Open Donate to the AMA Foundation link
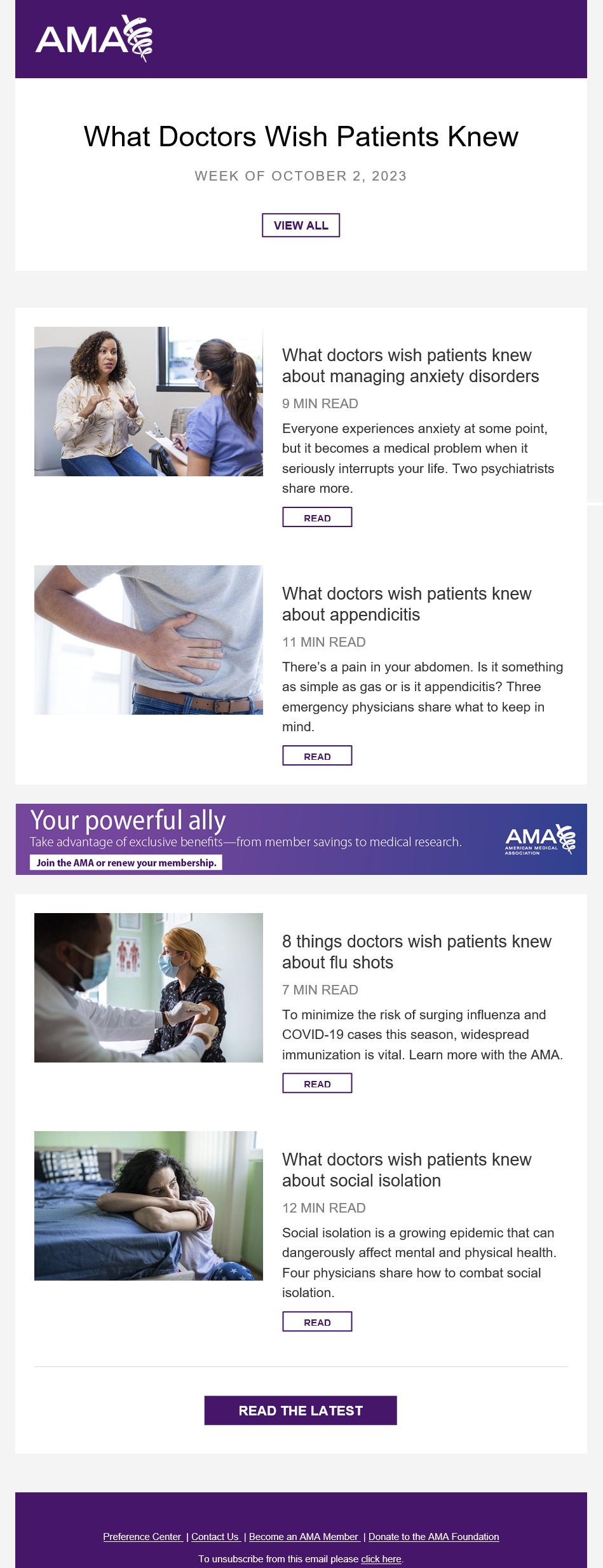The height and width of the screenshot is (1568, 603). tap(433, 1536)
